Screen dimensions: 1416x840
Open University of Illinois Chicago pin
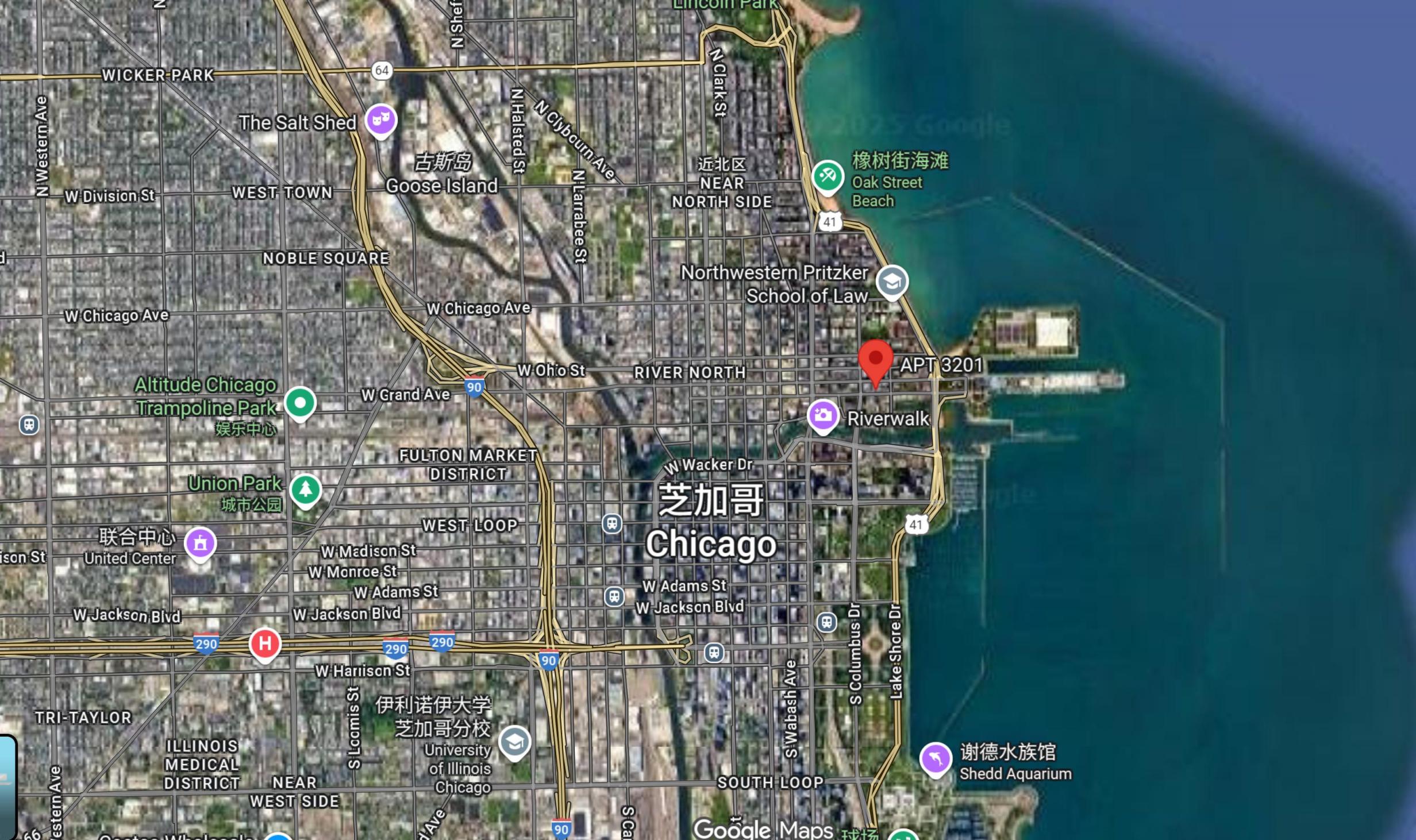(x=514, y=742)
